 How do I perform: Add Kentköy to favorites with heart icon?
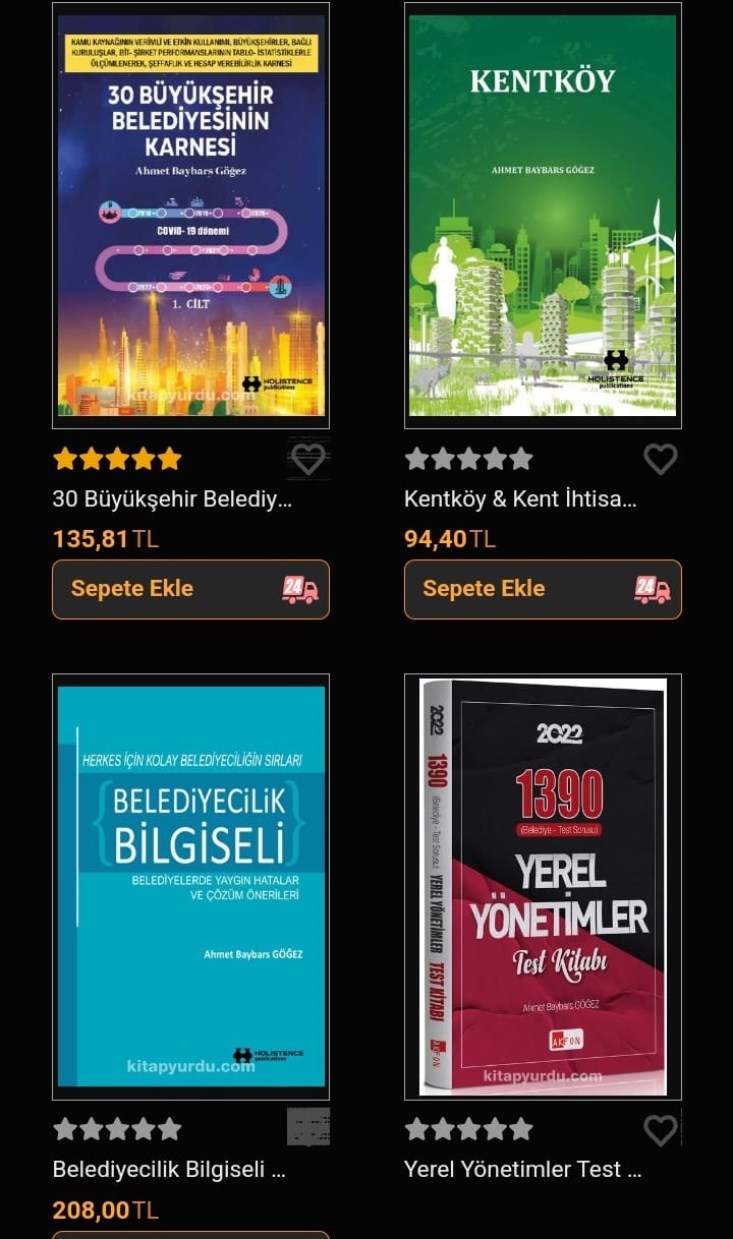(660, 459)
